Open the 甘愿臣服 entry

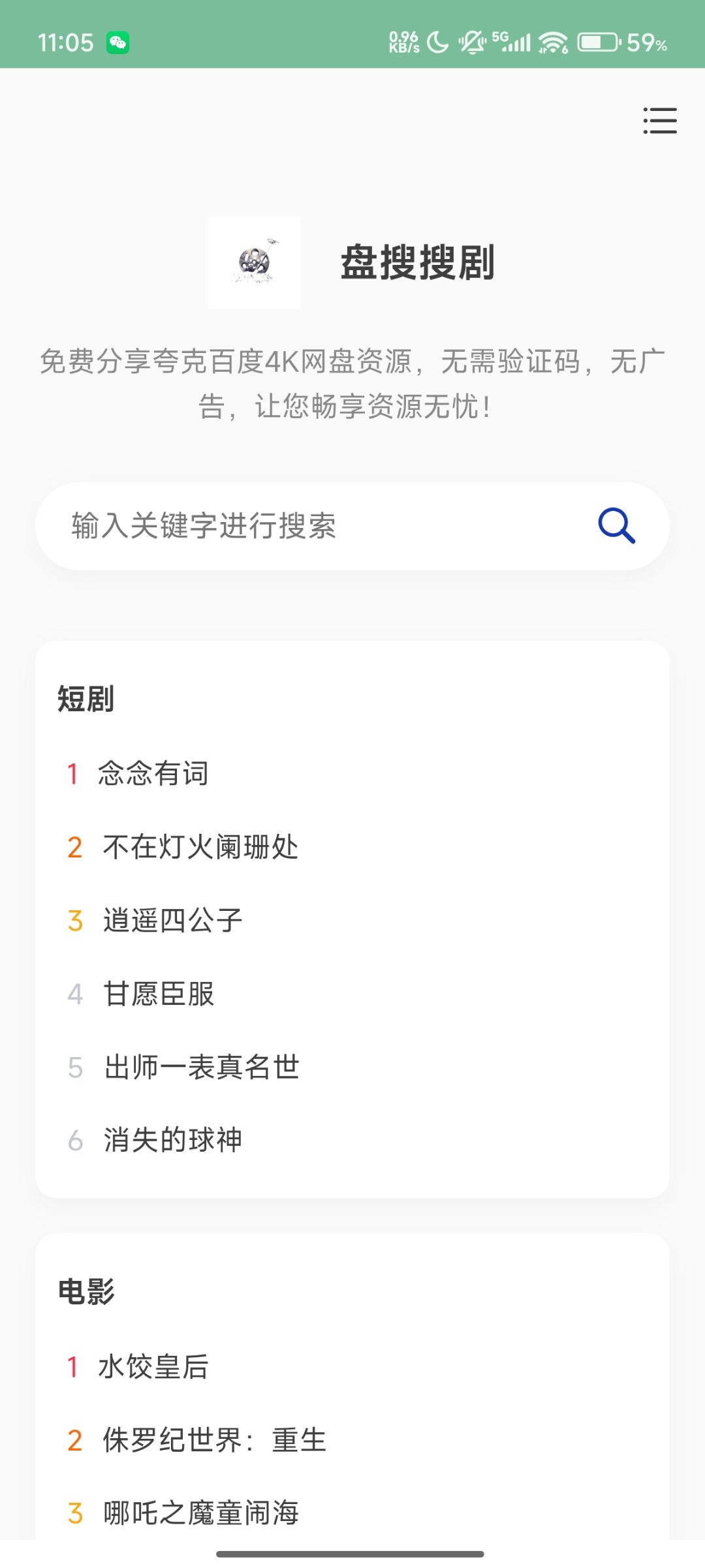coord(159,994)
